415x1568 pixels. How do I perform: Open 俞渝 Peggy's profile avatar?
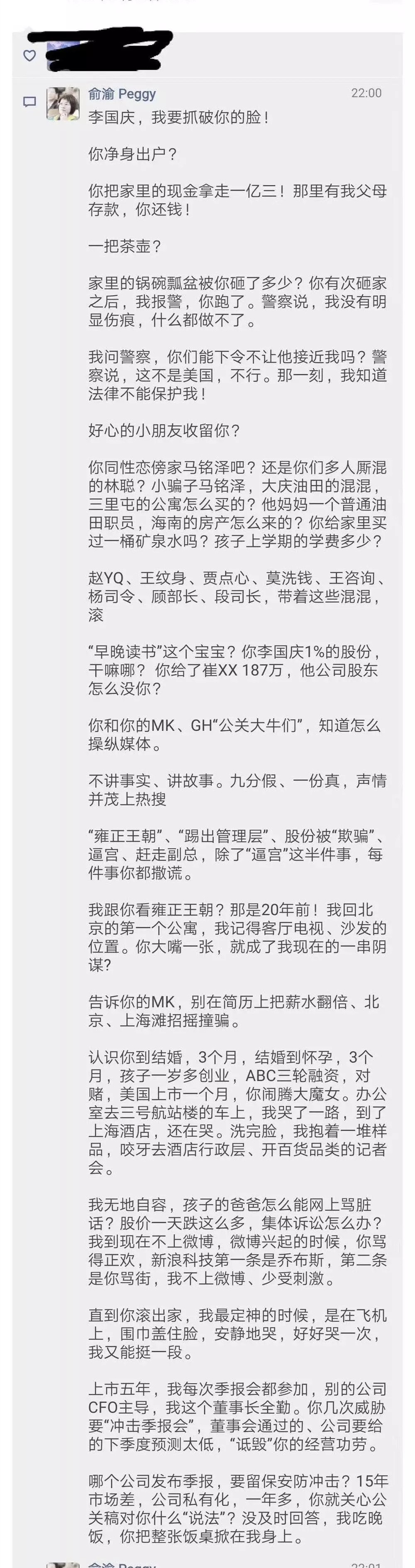pos(63,104)
